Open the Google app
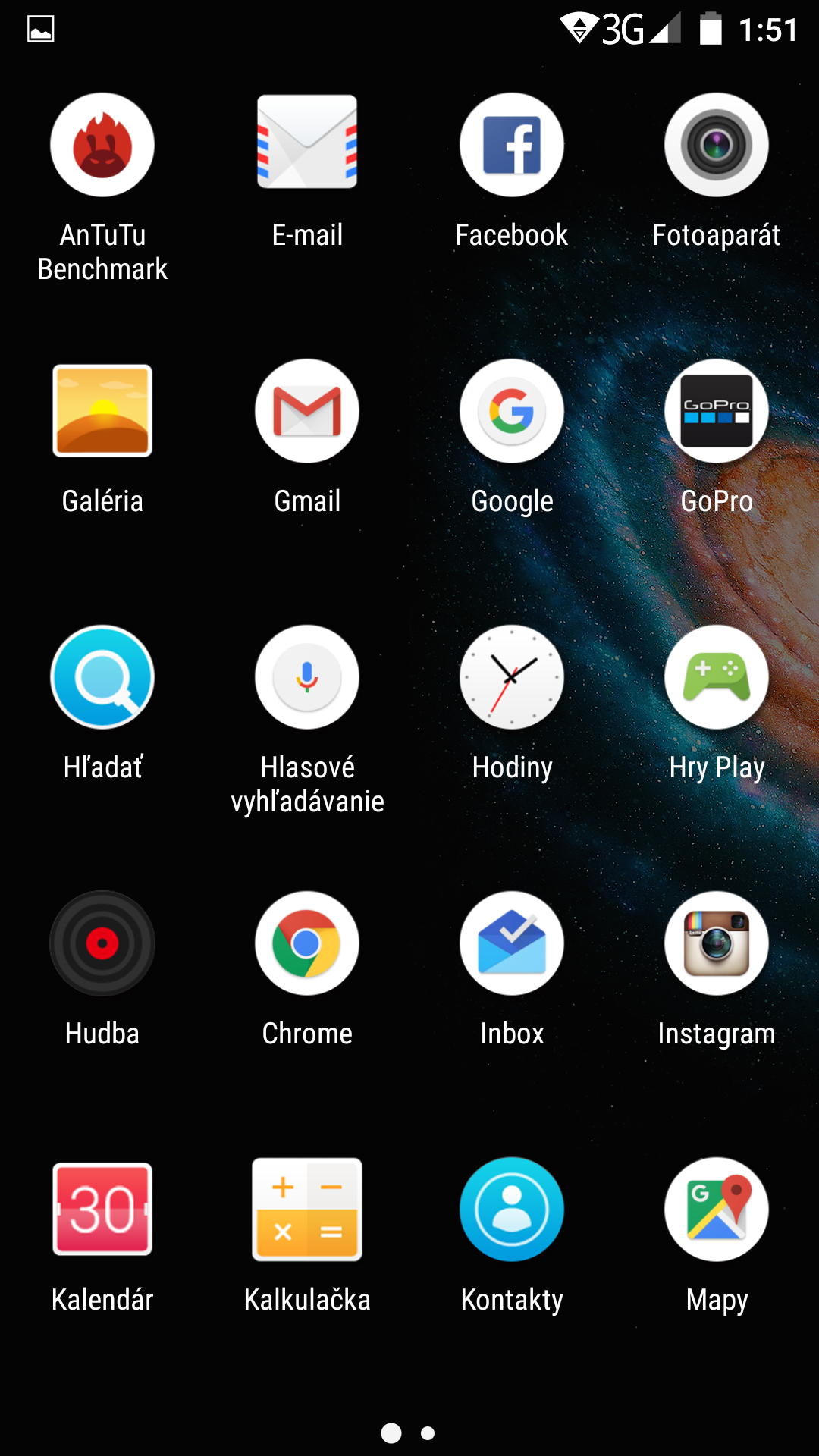 click(x=512, y=411)
